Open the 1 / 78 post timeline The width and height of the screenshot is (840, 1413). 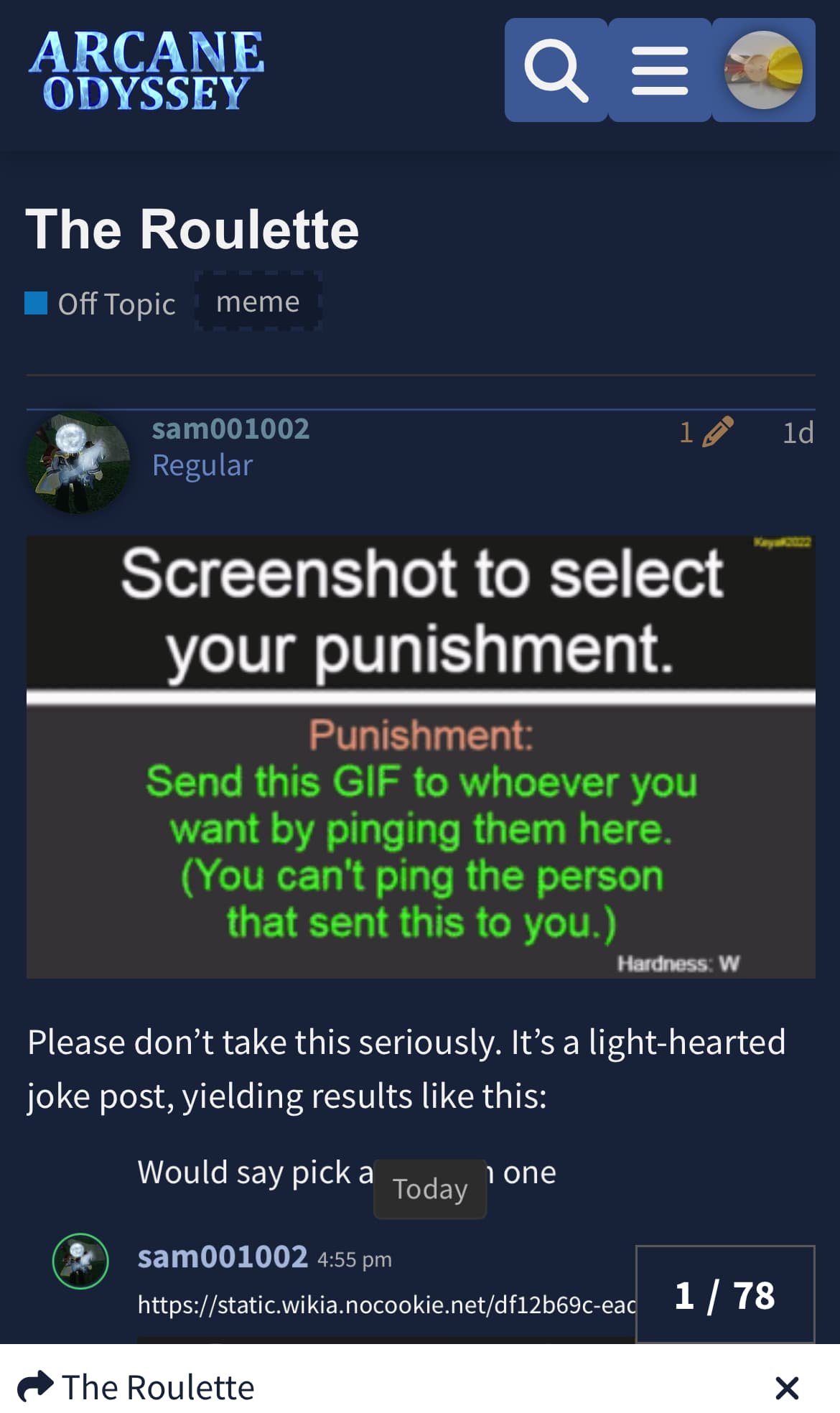point(725,1294)
